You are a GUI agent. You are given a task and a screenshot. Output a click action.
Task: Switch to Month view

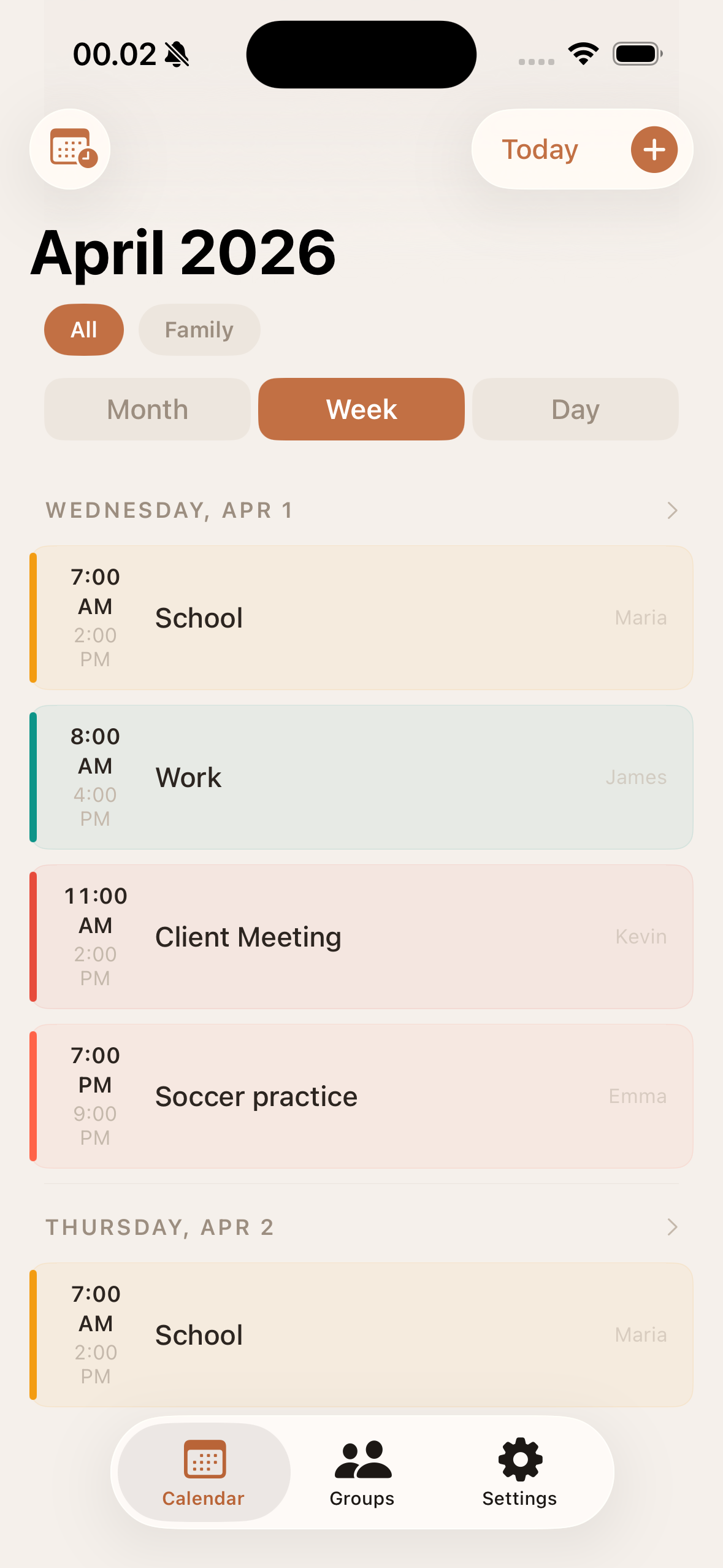coord(147,409)
